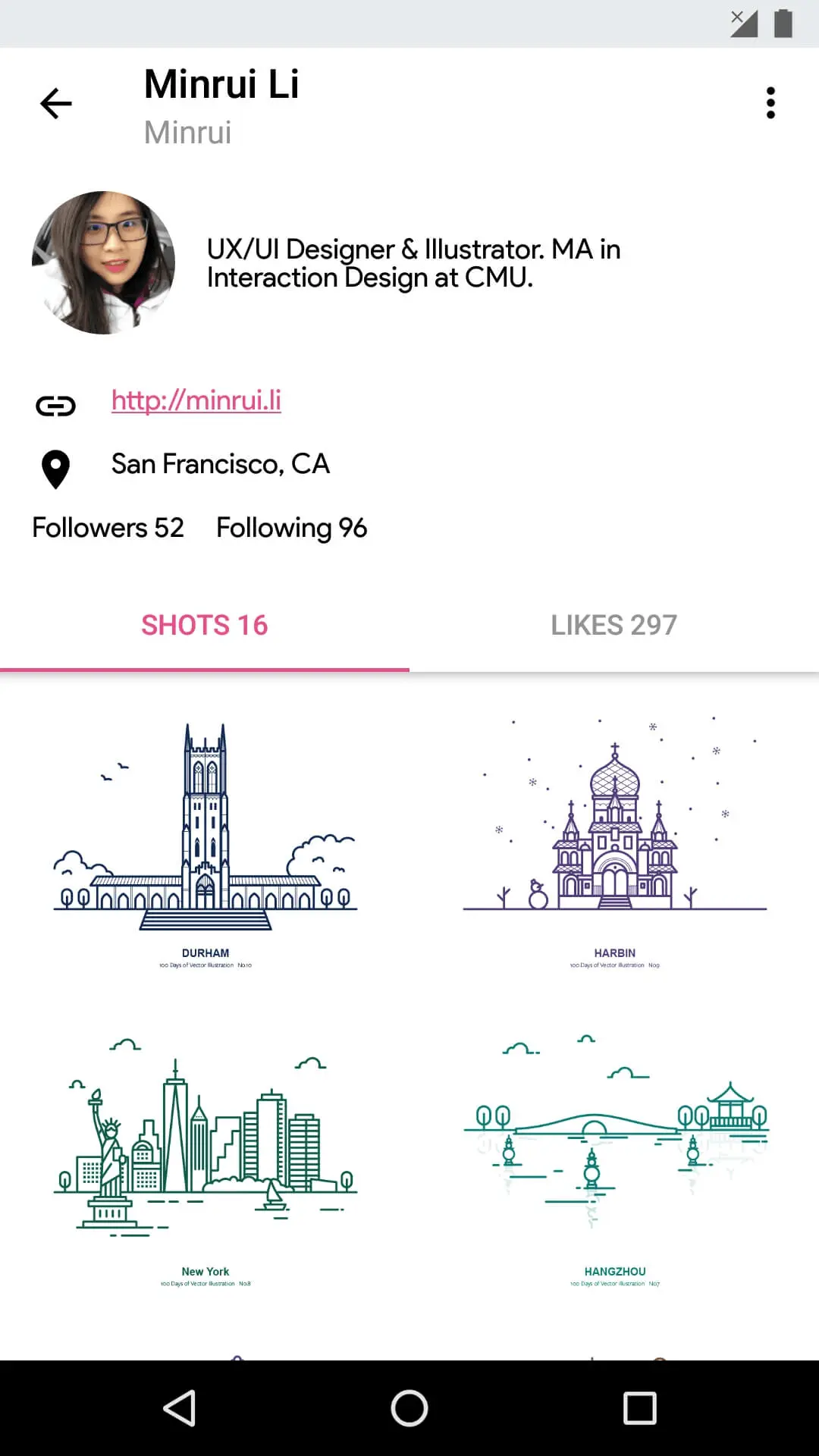Image resolution: width=819 pixels, height=1456 pixels.
Task: Open the recent apps overview
Action: 639,1408
